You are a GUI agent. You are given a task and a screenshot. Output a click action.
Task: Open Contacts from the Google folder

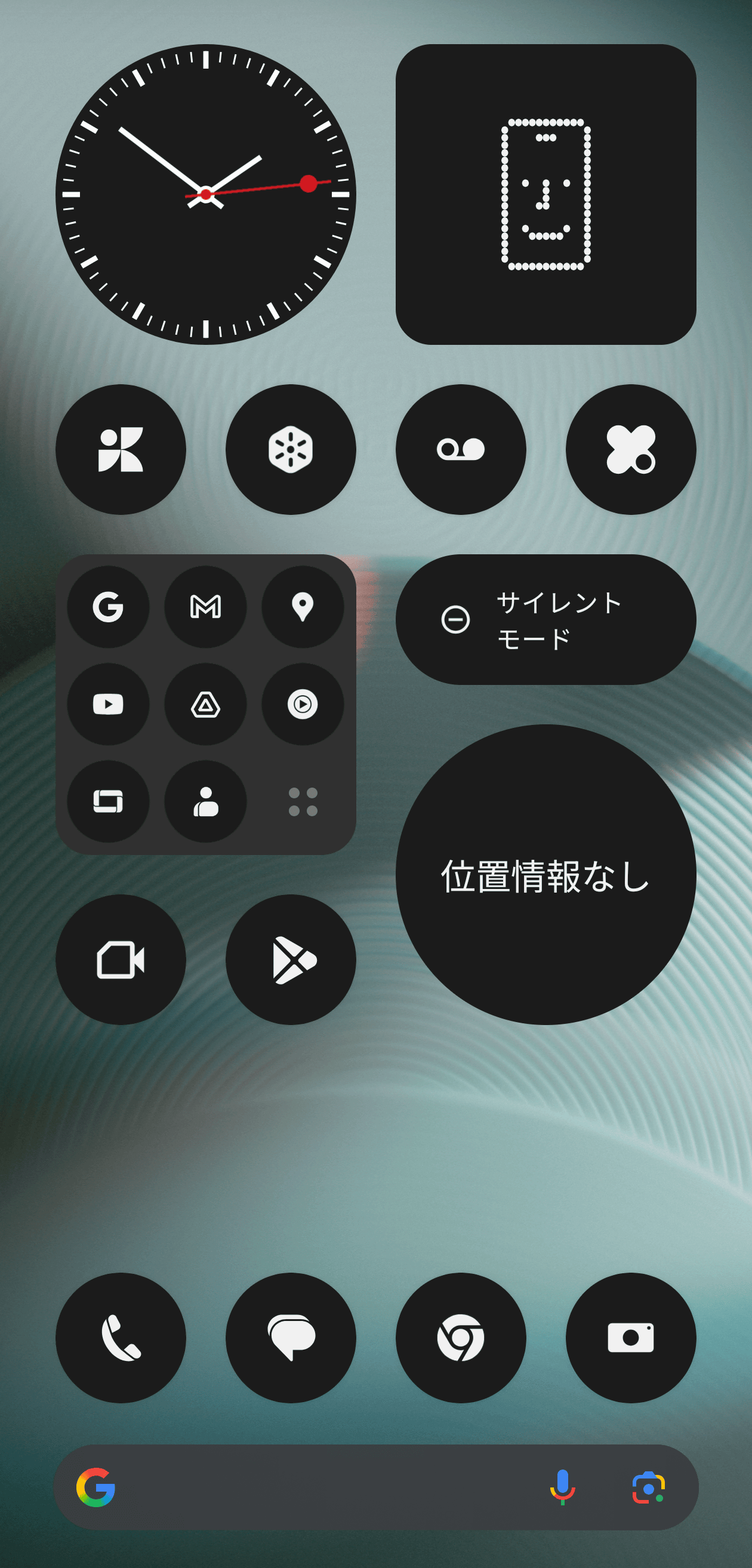tap(206, 802)
